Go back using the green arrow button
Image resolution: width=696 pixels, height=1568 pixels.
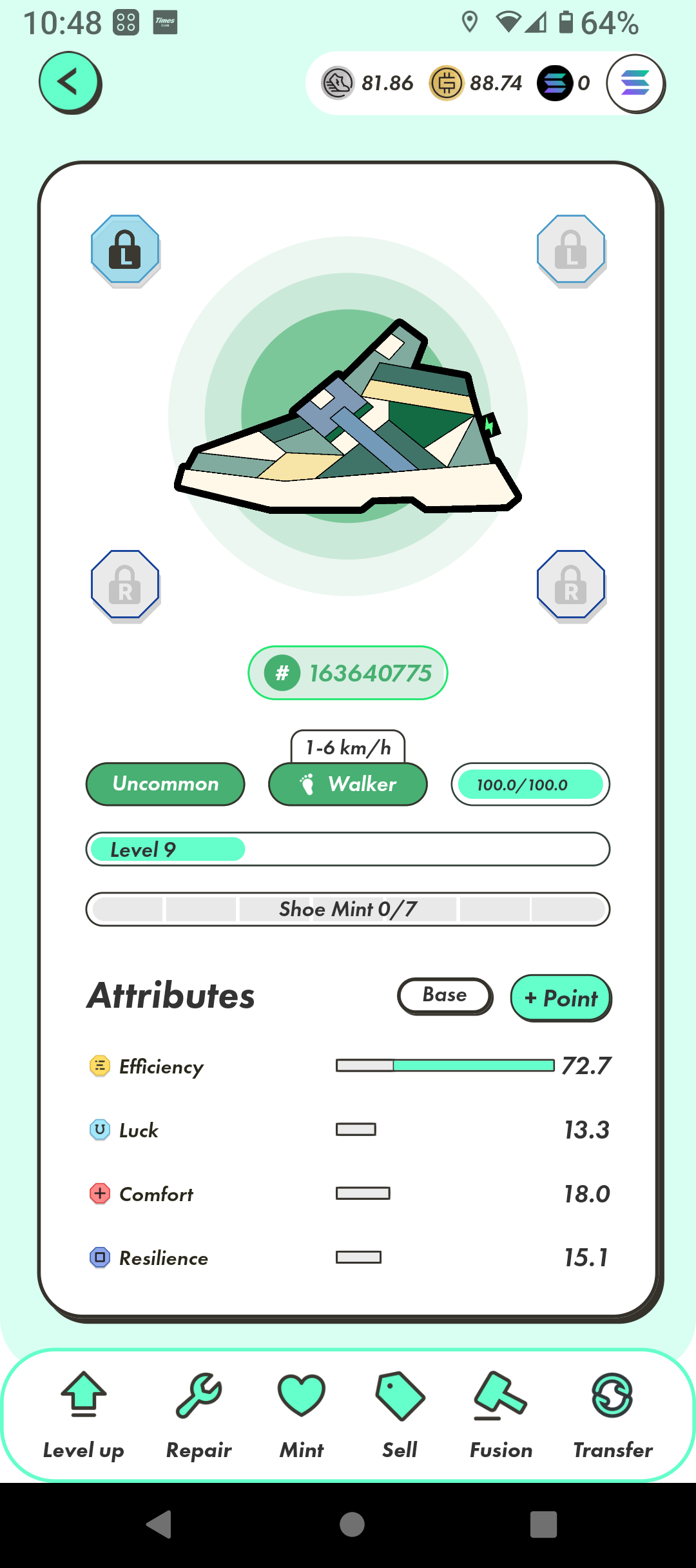pyautogui.click(x=70, y=83)
